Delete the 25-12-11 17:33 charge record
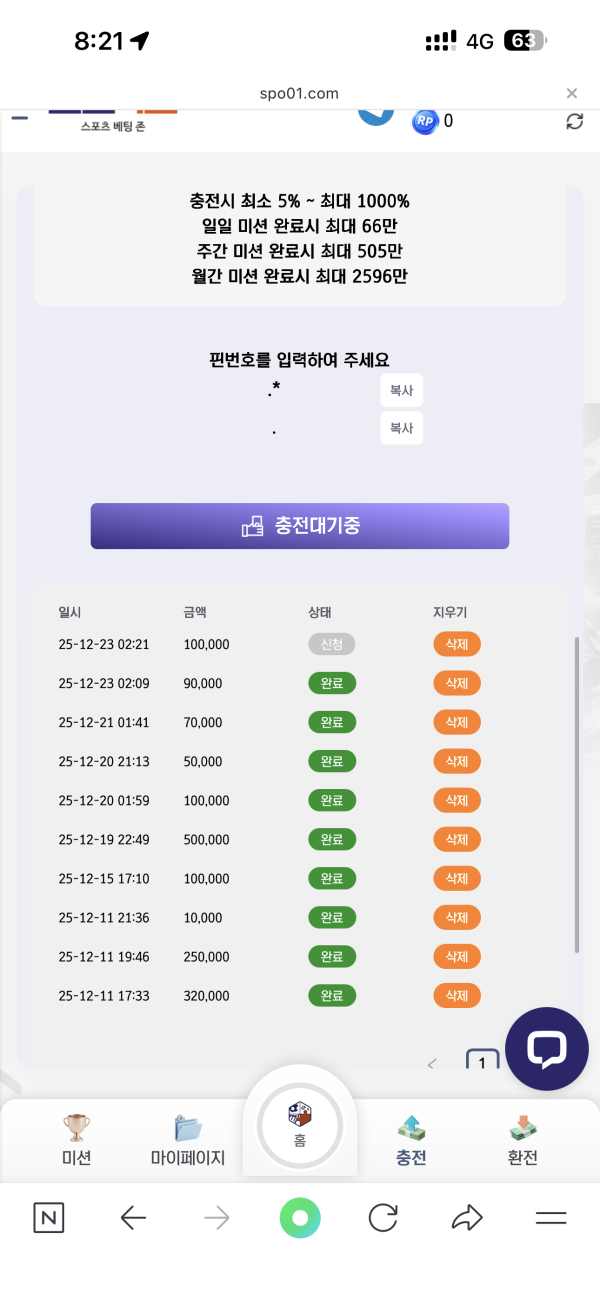This screenshot has width=600, height=1300. click(x=456, y=996)
